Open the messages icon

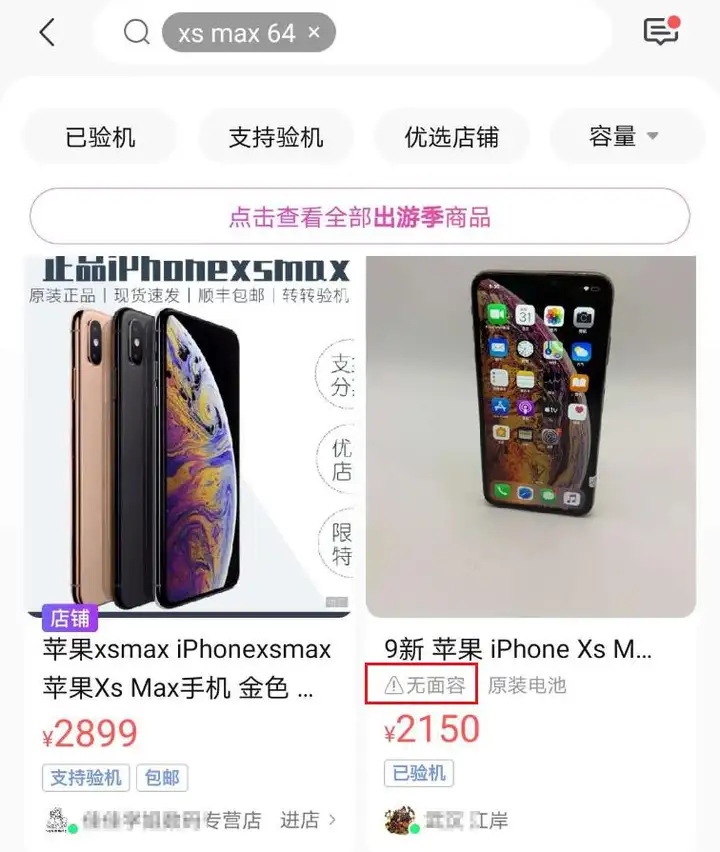660,32
